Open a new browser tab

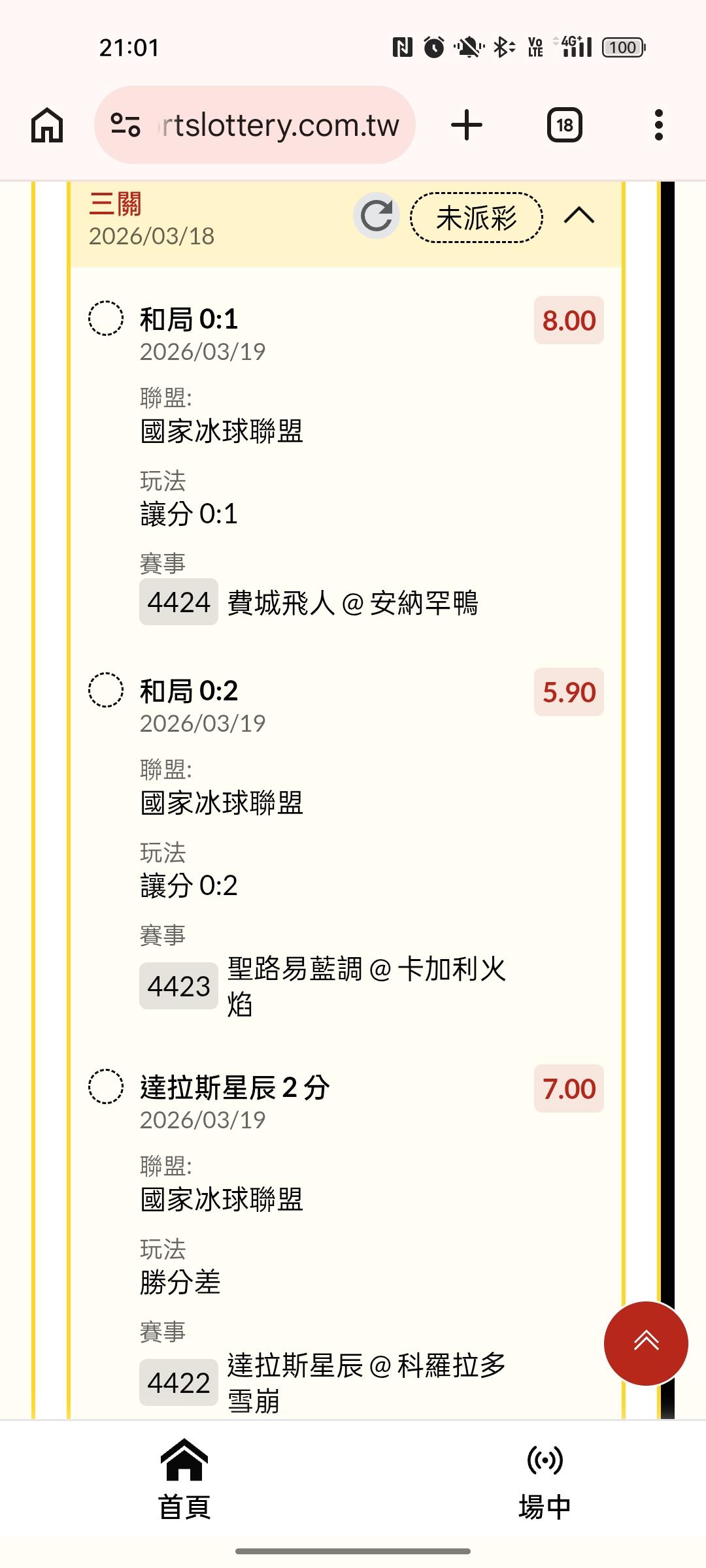point(467,125)
